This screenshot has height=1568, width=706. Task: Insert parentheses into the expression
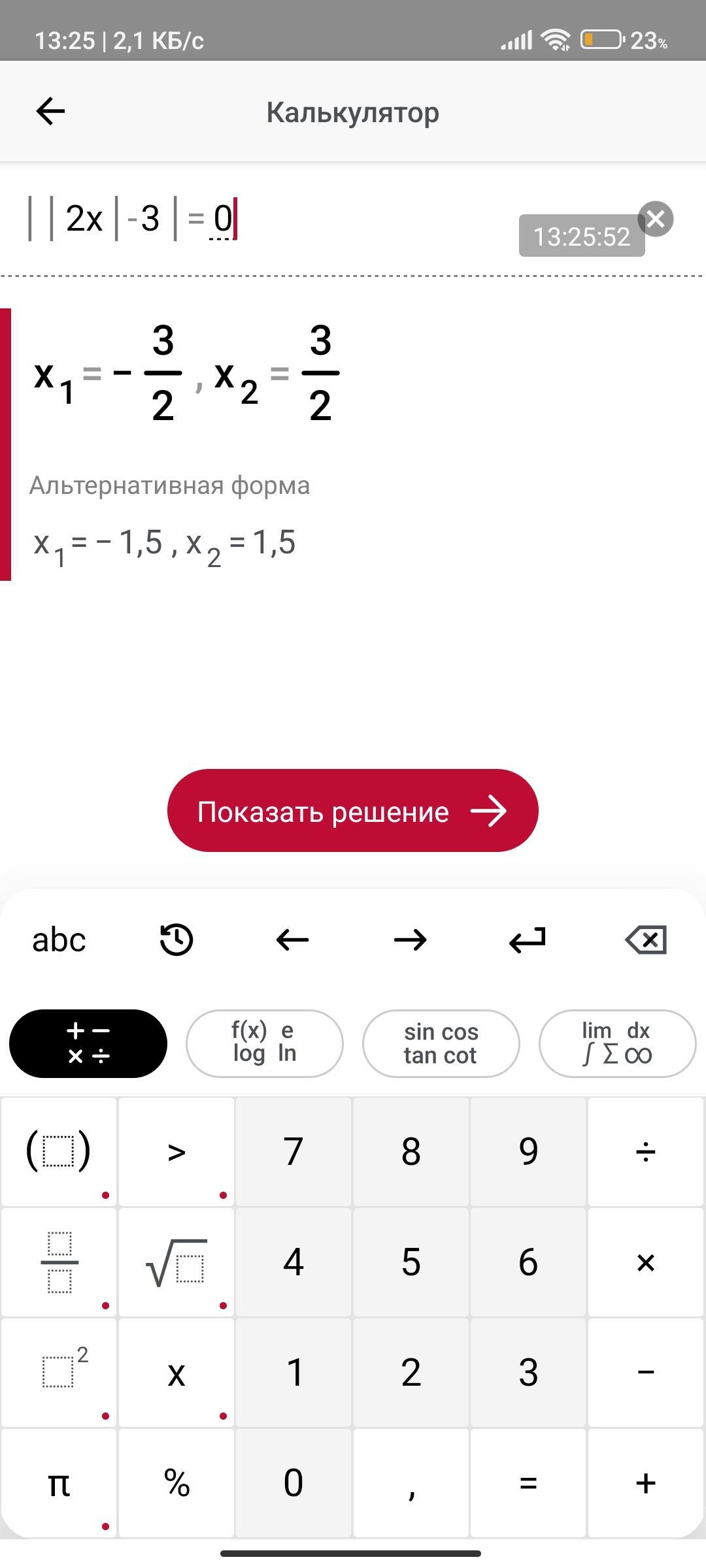click(59, 1151)
